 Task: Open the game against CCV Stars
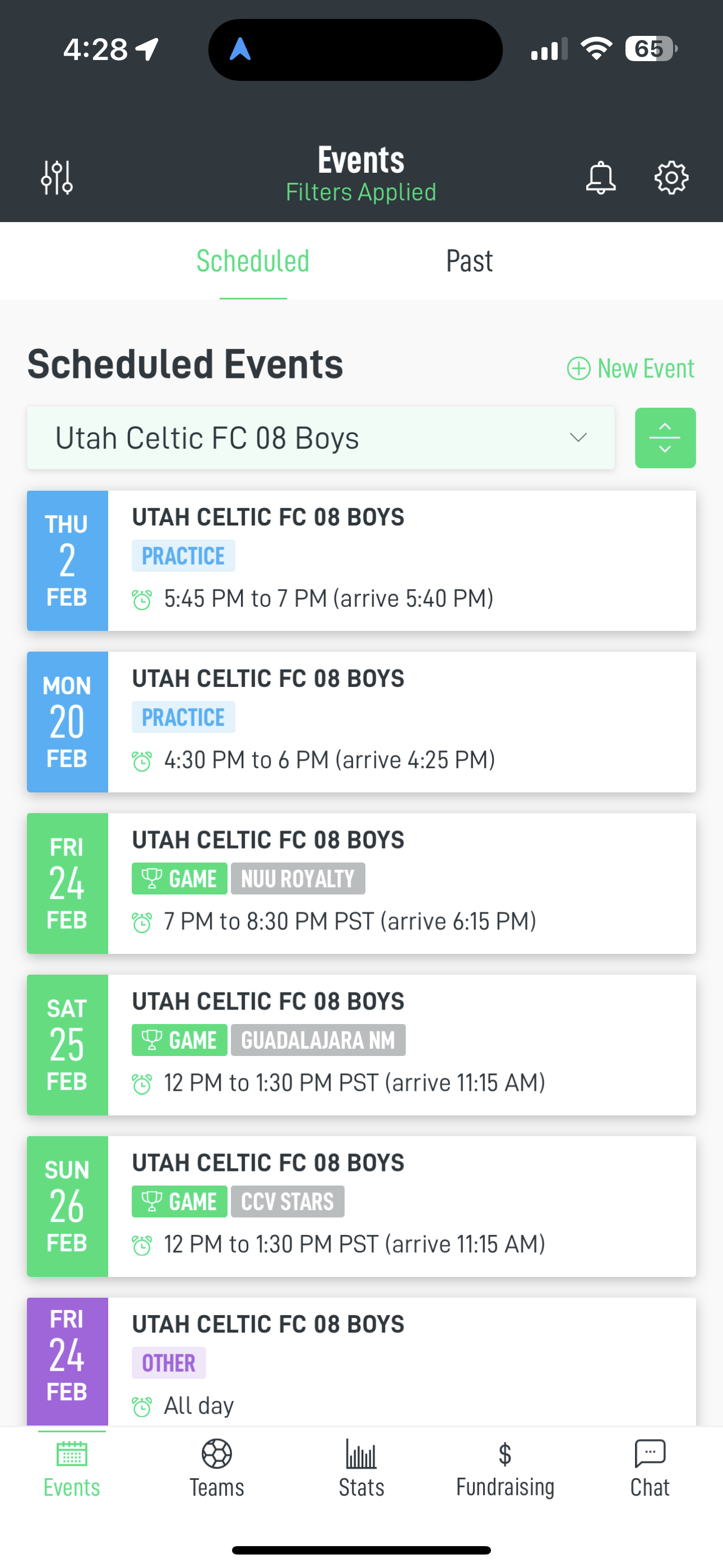click(x=361, y=1206)
